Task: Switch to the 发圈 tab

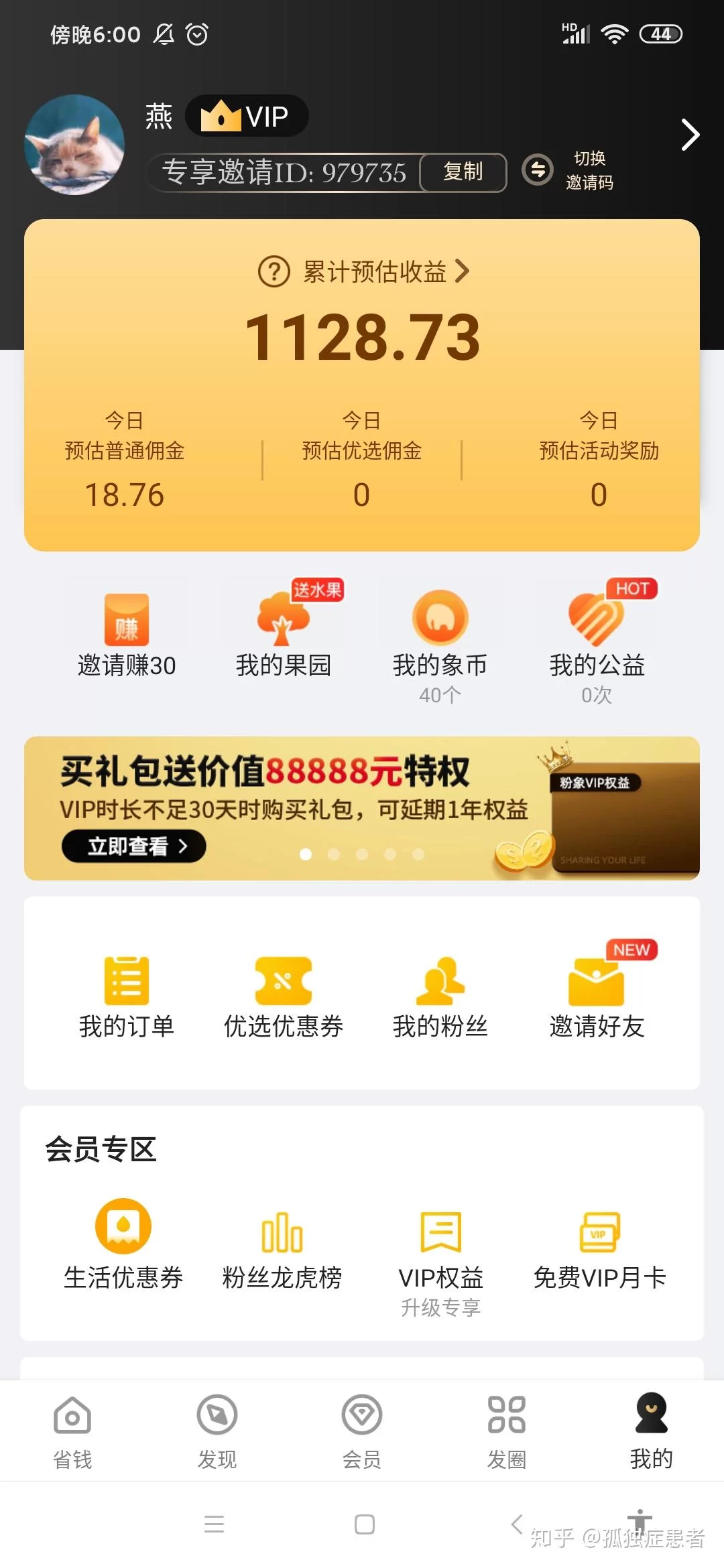Action: point(507,1431)
